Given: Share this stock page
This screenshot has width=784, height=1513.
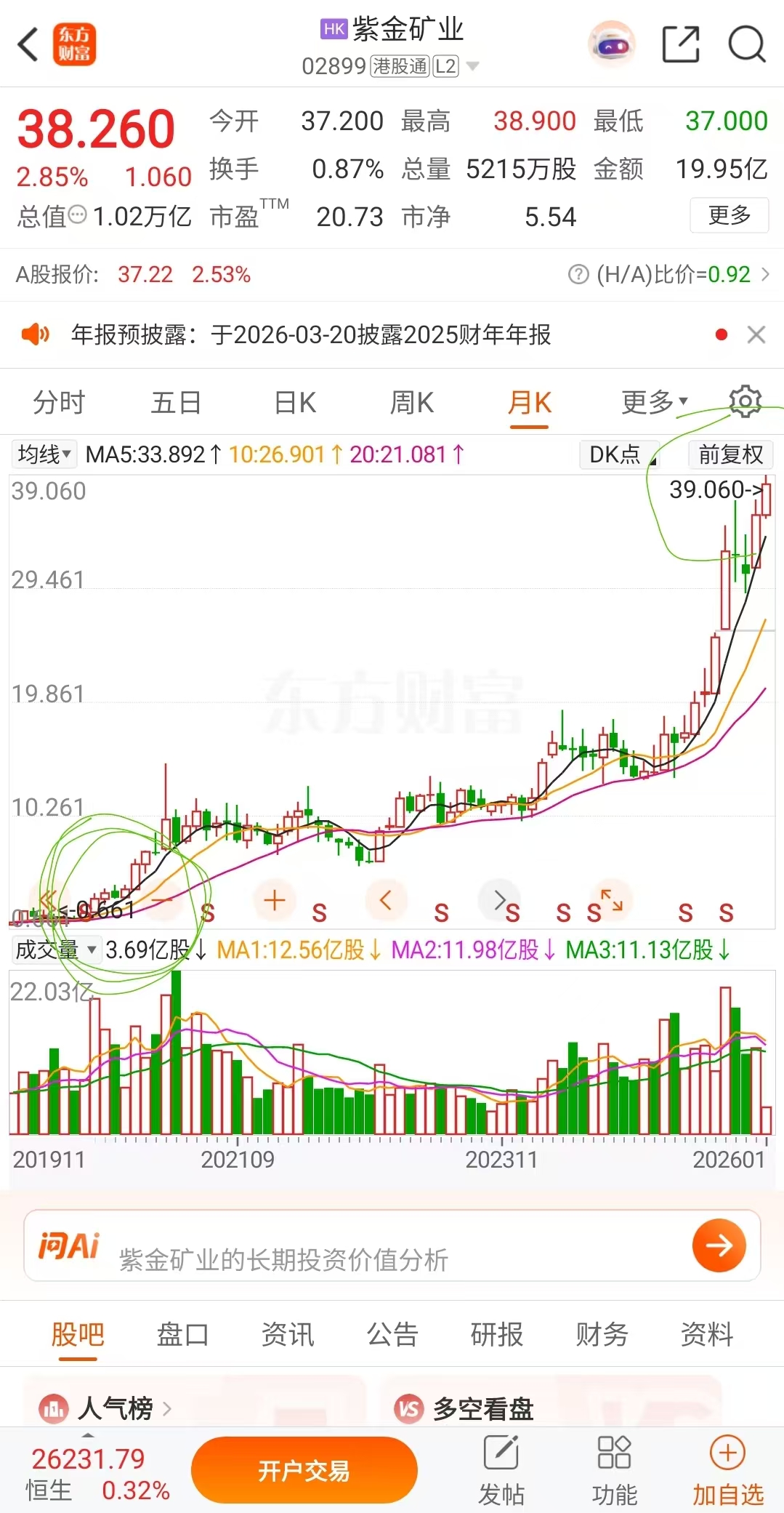Looking at the screenshot, I should [681, 45].
